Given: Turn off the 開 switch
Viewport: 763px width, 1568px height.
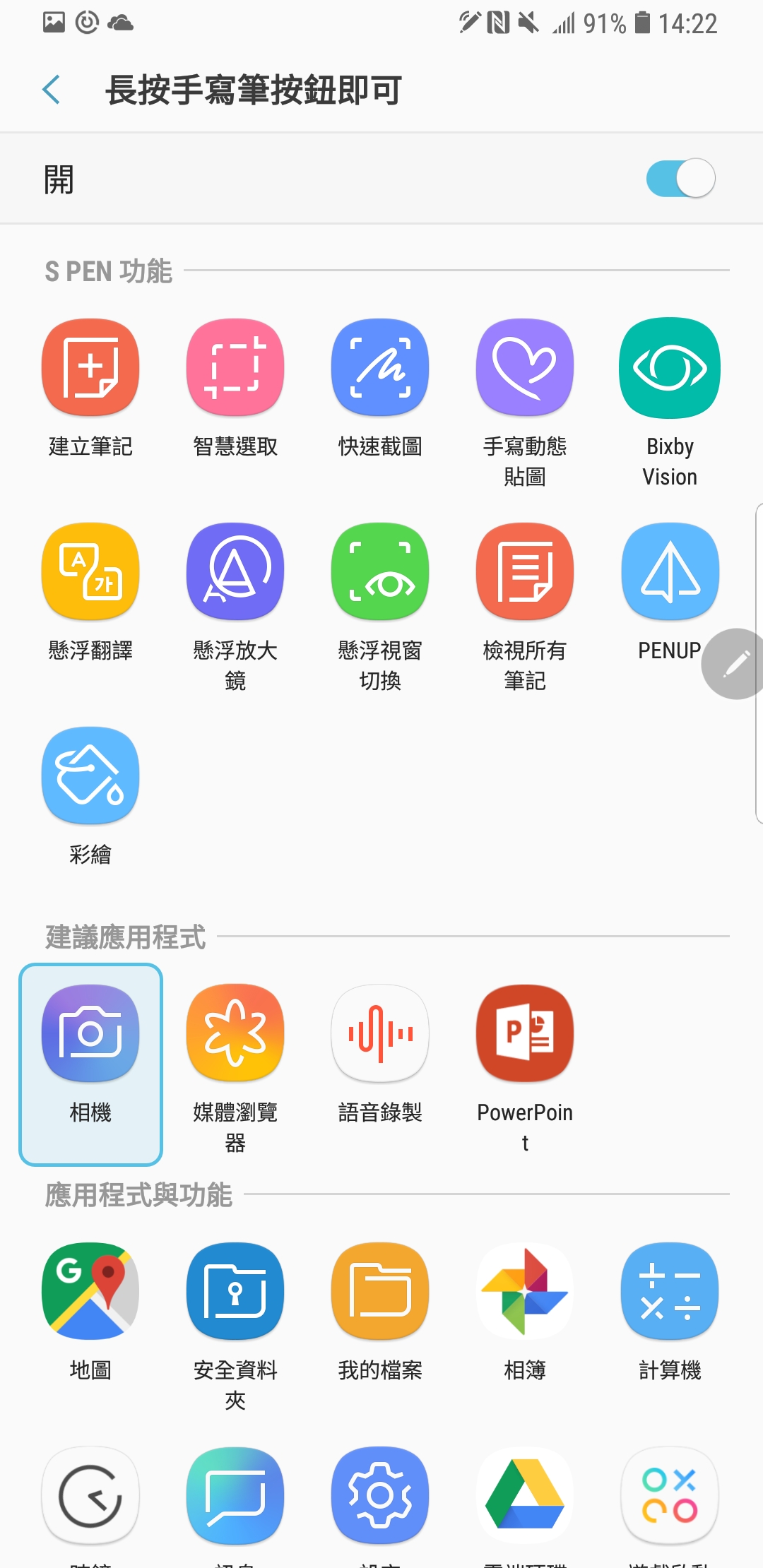Looking at the screenshot, I should coord(680,179).
